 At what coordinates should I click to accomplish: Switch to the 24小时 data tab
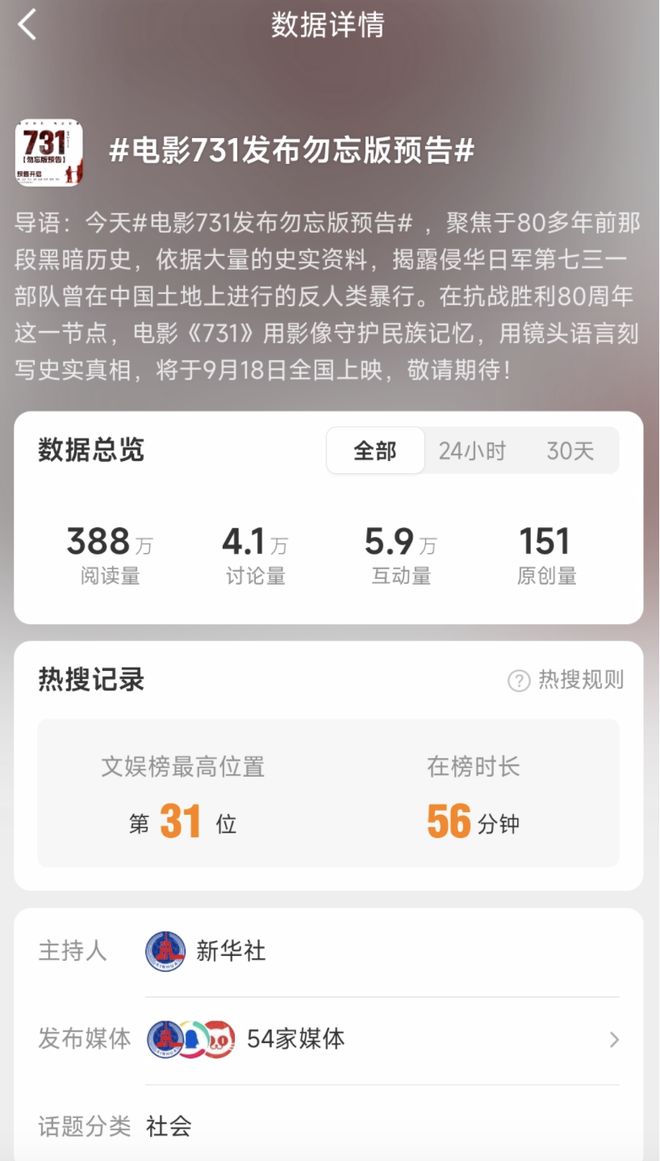tap(472, 451)
